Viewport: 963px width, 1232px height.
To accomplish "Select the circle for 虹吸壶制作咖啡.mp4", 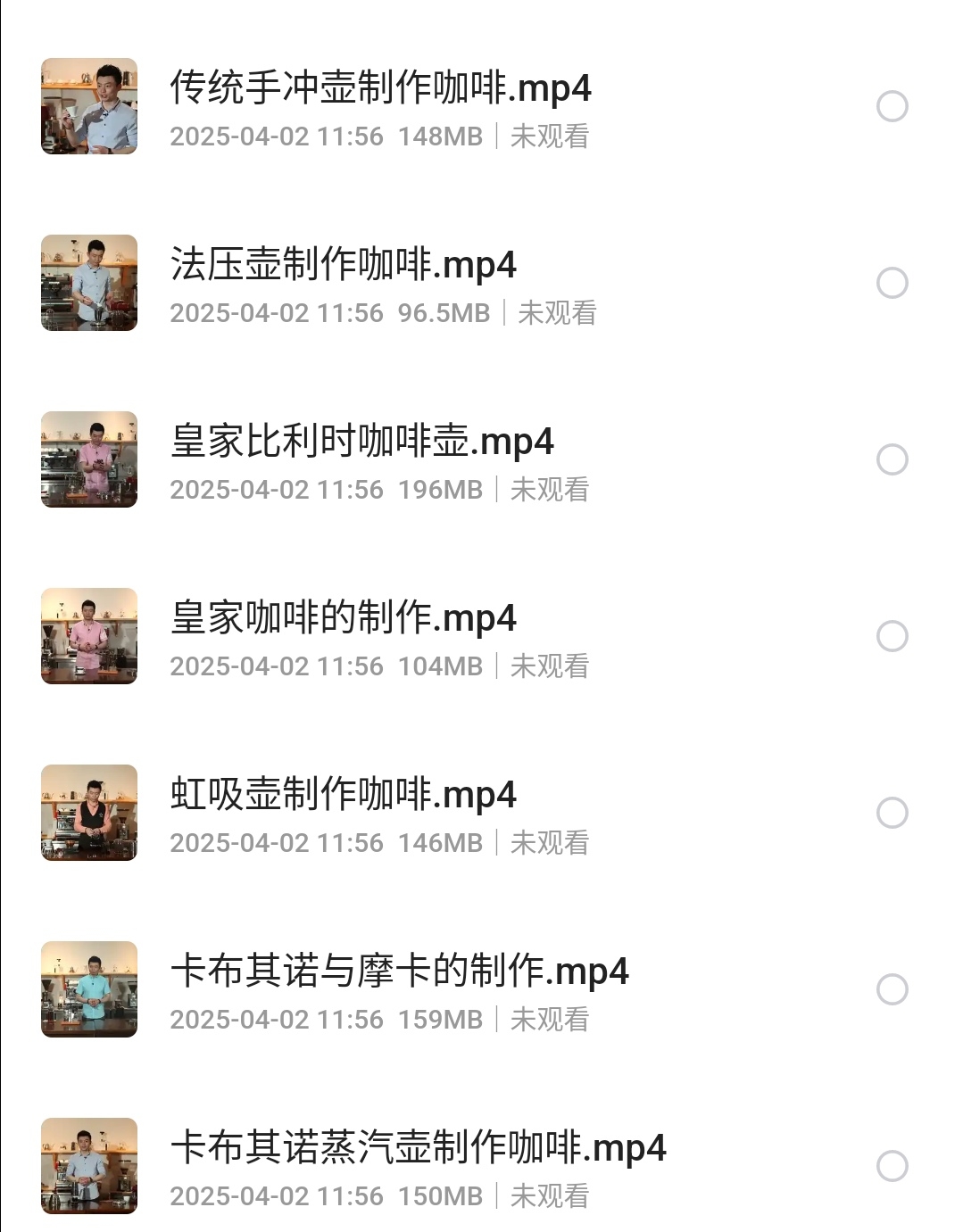I will point(892,813).
